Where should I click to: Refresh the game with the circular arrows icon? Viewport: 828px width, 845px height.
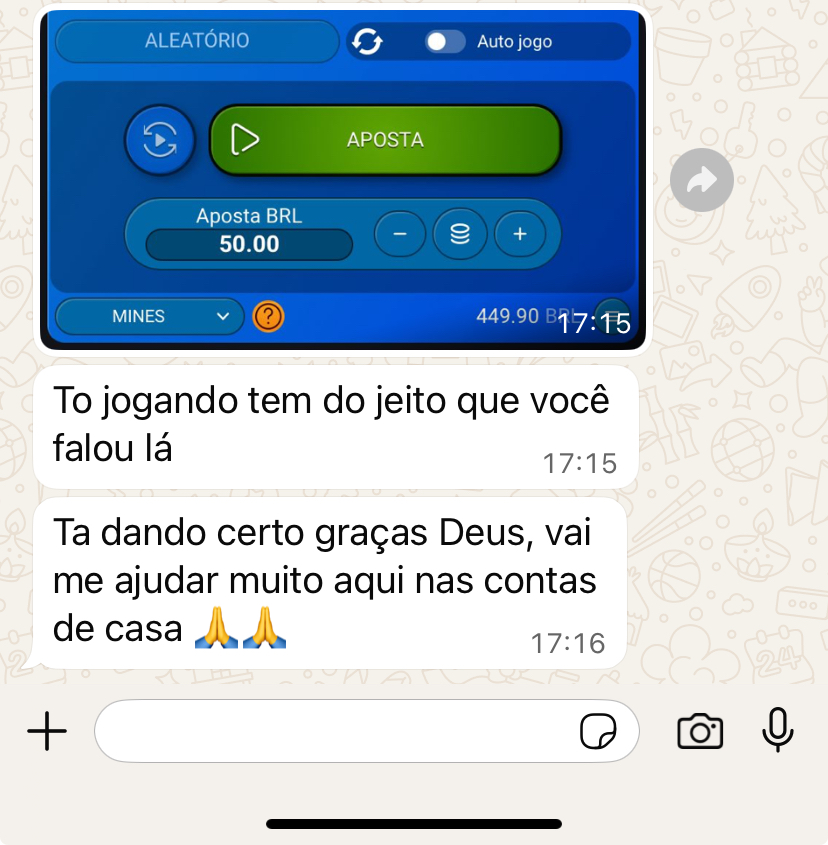point(368,41)
